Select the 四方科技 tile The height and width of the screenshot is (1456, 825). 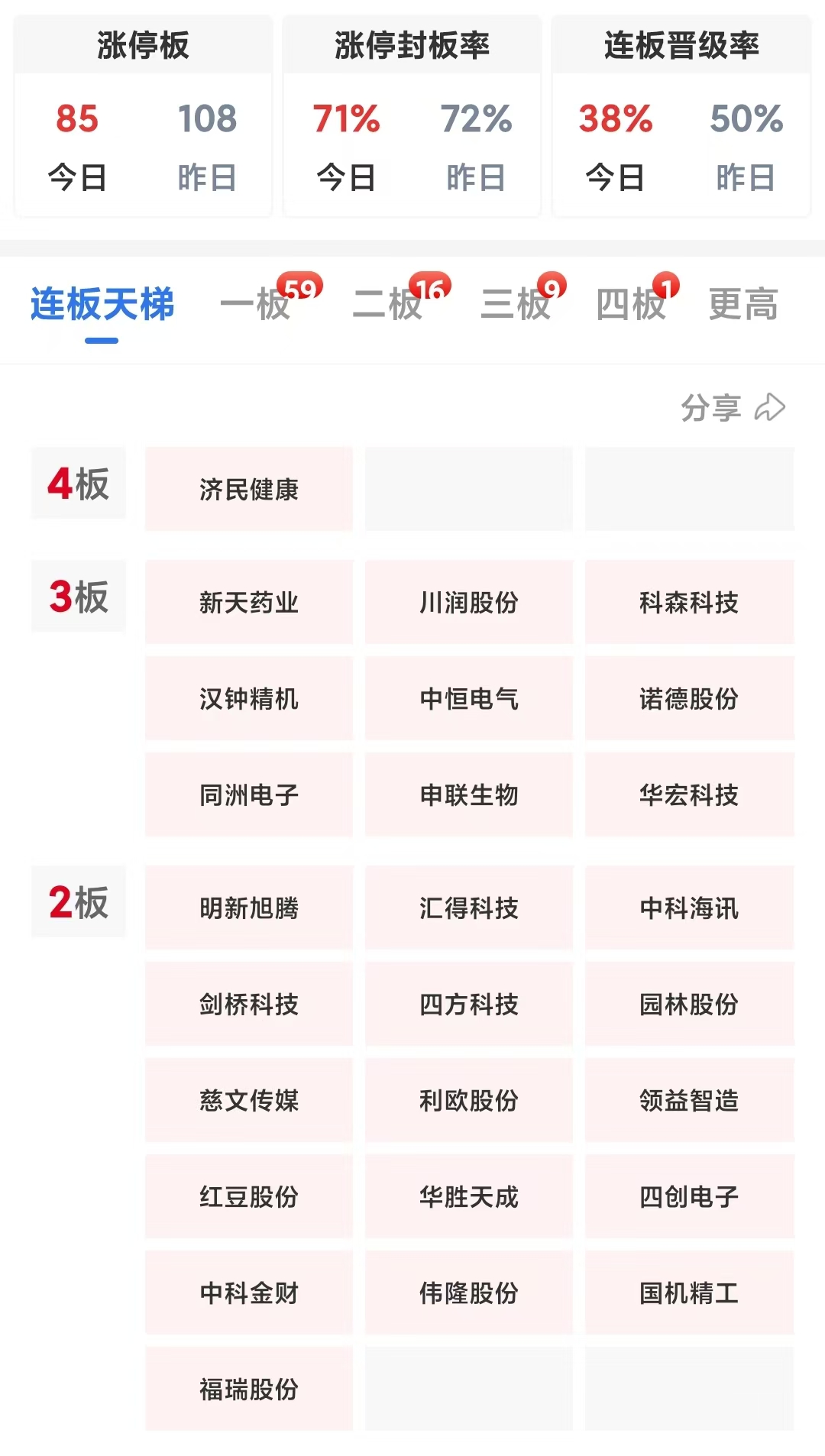click(x=469, y=1004)
